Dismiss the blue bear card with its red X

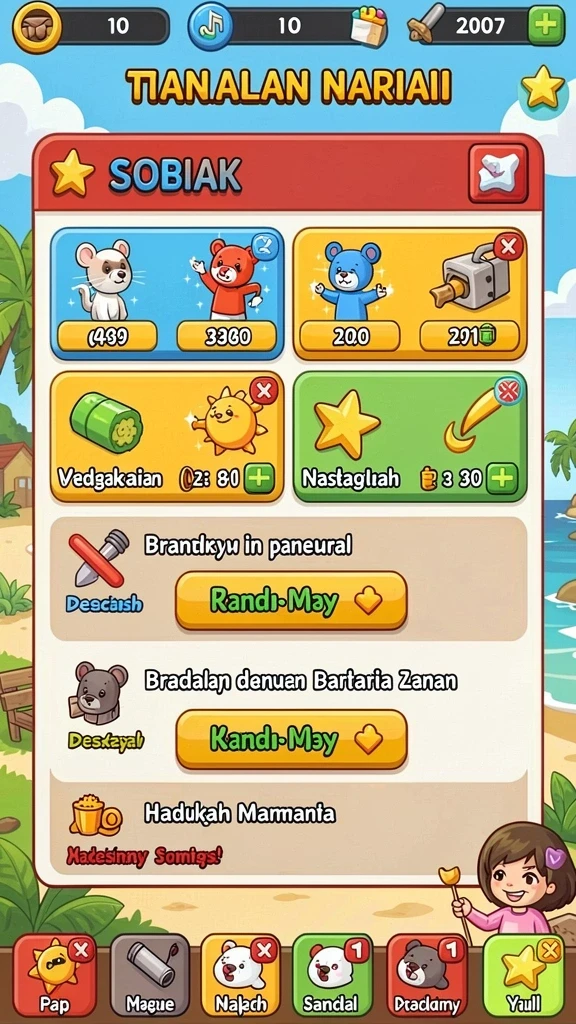point(507,247)
